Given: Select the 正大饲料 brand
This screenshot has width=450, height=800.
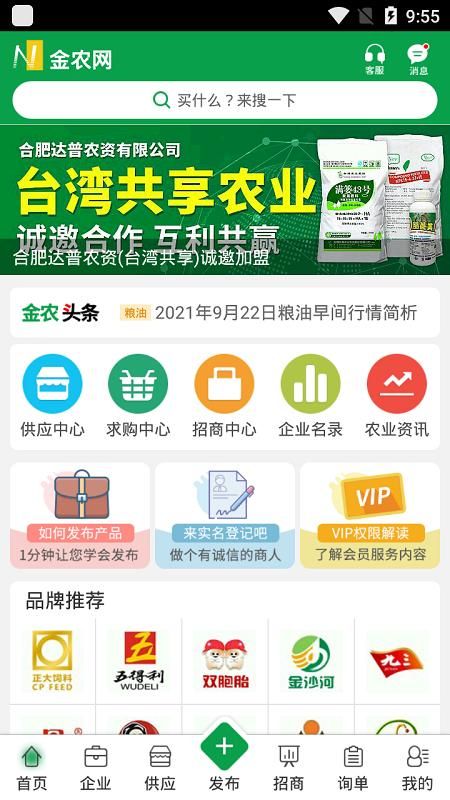Looking at the screenshot, I should pyautogui.click(x=53, y=661).
